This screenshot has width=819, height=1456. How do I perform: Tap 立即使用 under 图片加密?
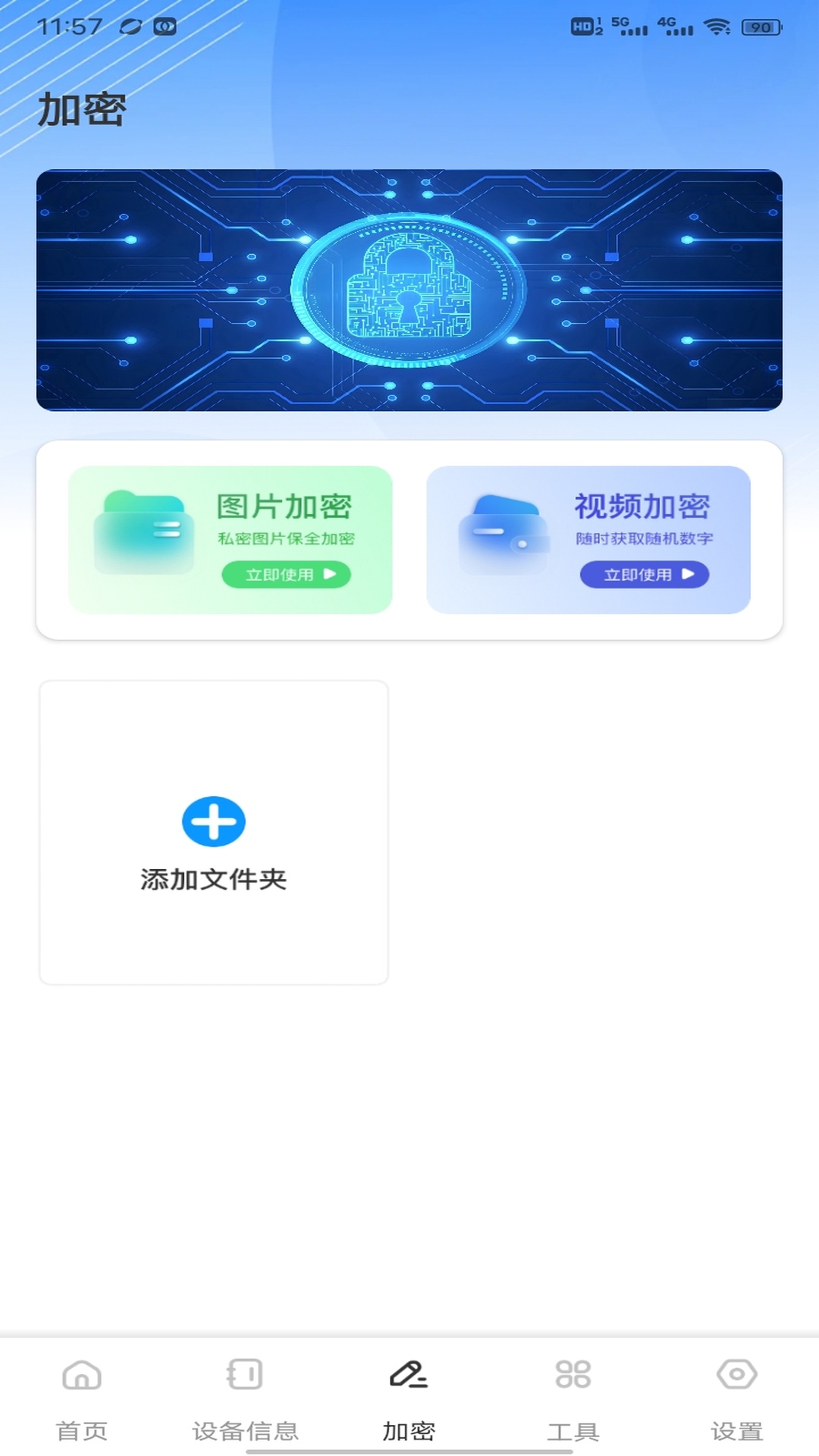[x=287, y=575]
